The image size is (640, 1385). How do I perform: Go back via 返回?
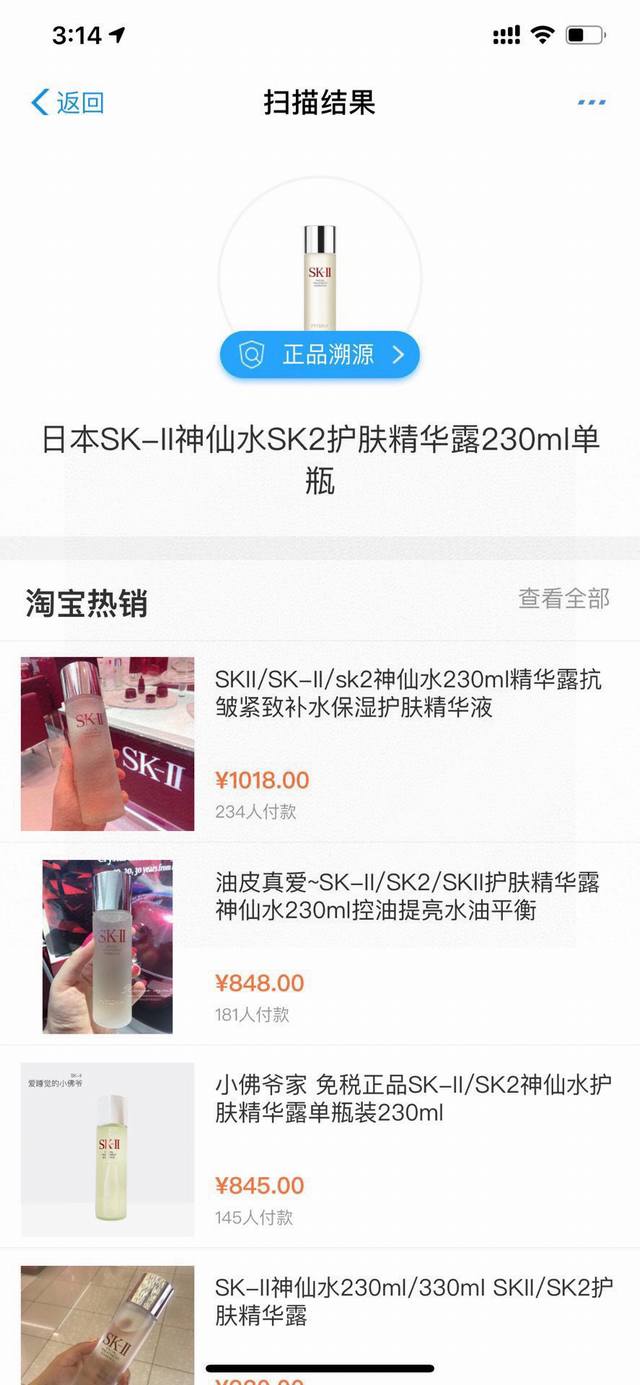(68, 102)
